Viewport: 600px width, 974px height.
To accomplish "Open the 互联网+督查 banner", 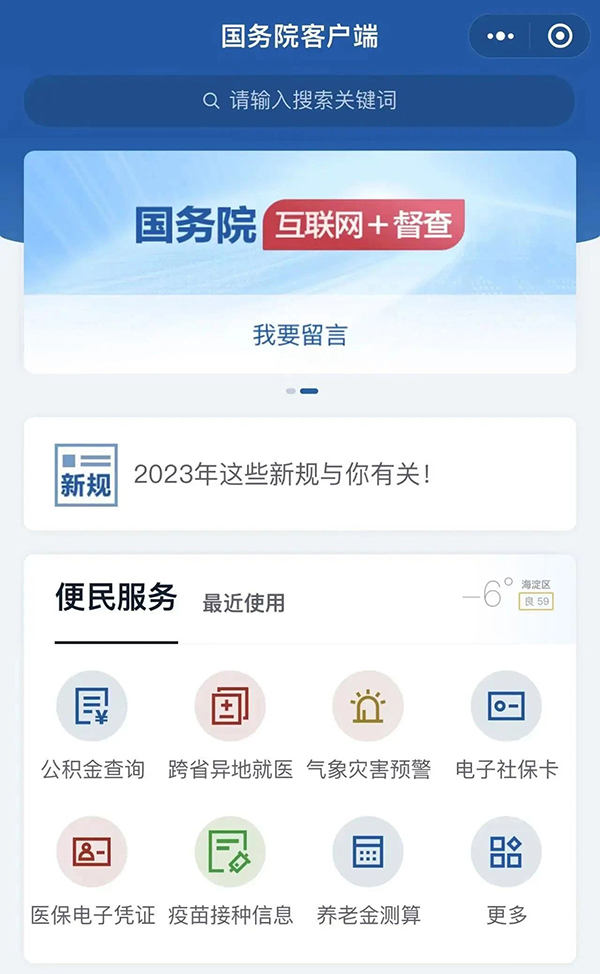I will coord(300,224).
